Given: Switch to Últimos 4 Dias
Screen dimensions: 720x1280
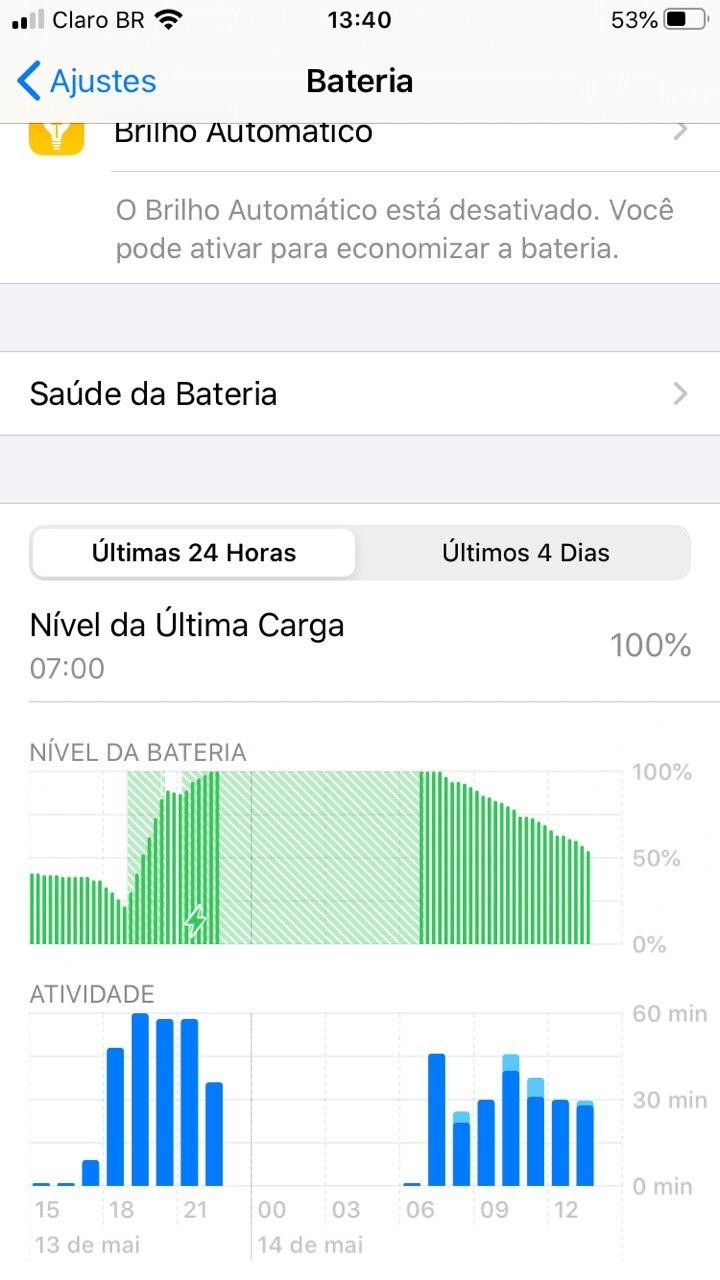Looking at the screenshot, I should point(525,553).
